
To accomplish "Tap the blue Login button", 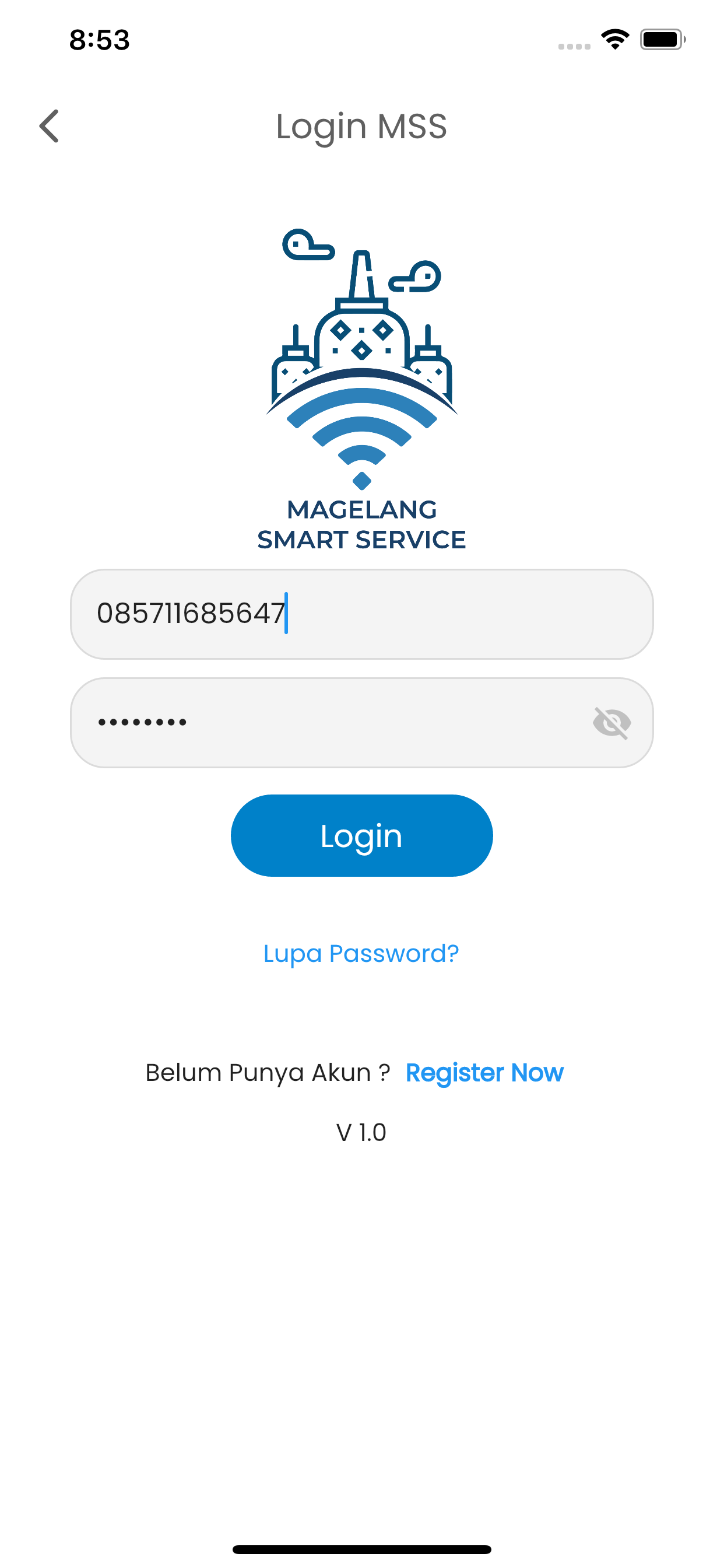I will click(361, 836).
